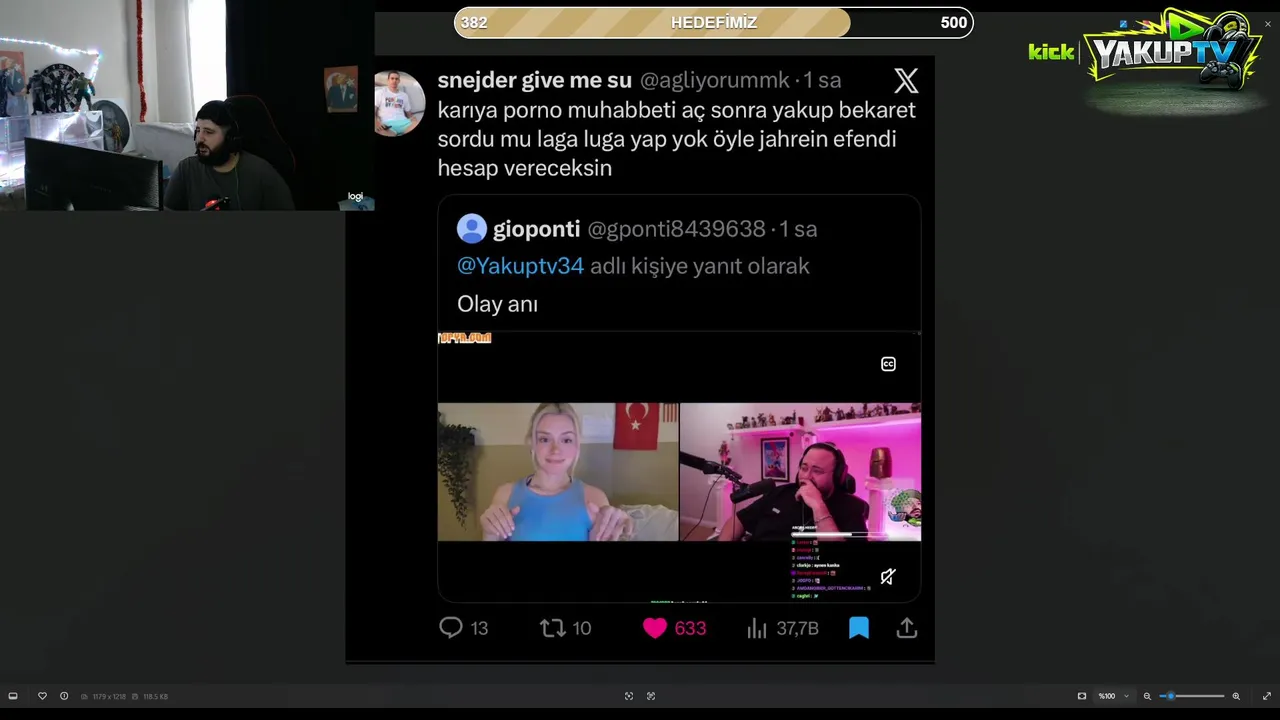Toggle the filmstrip view icon
The width and height of the screenshot is (1280, 720).
[13, 696]
